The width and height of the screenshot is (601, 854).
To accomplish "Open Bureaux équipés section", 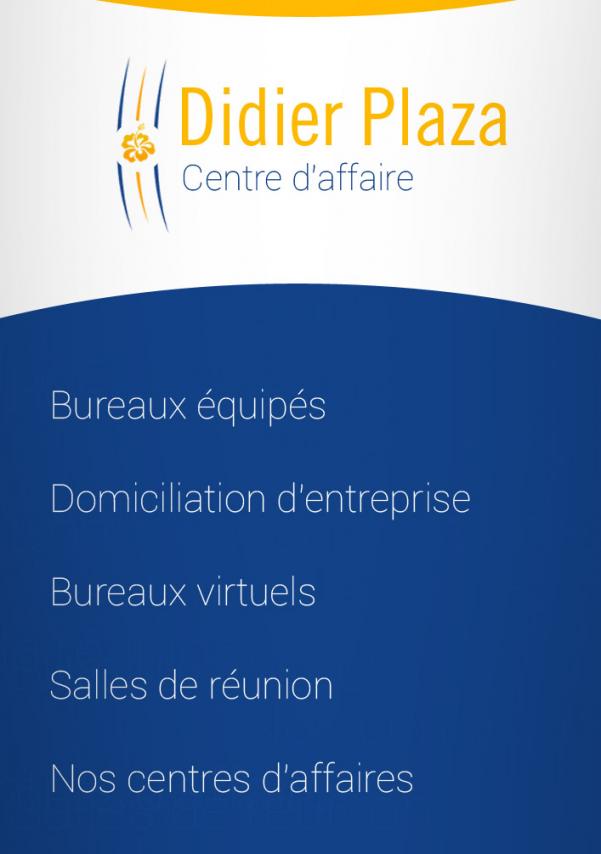I will tap(188, 407).
